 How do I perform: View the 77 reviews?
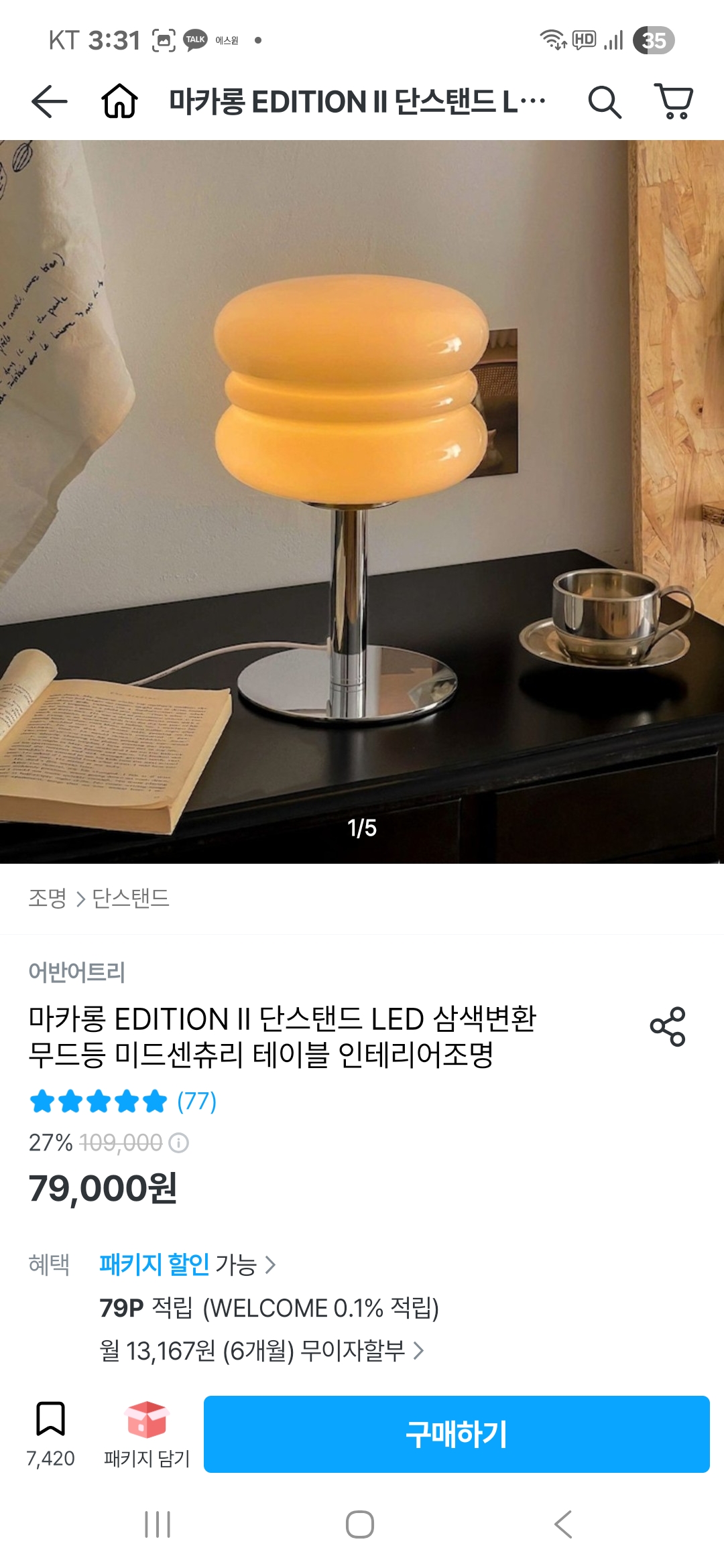click(x=196, y=1101)
